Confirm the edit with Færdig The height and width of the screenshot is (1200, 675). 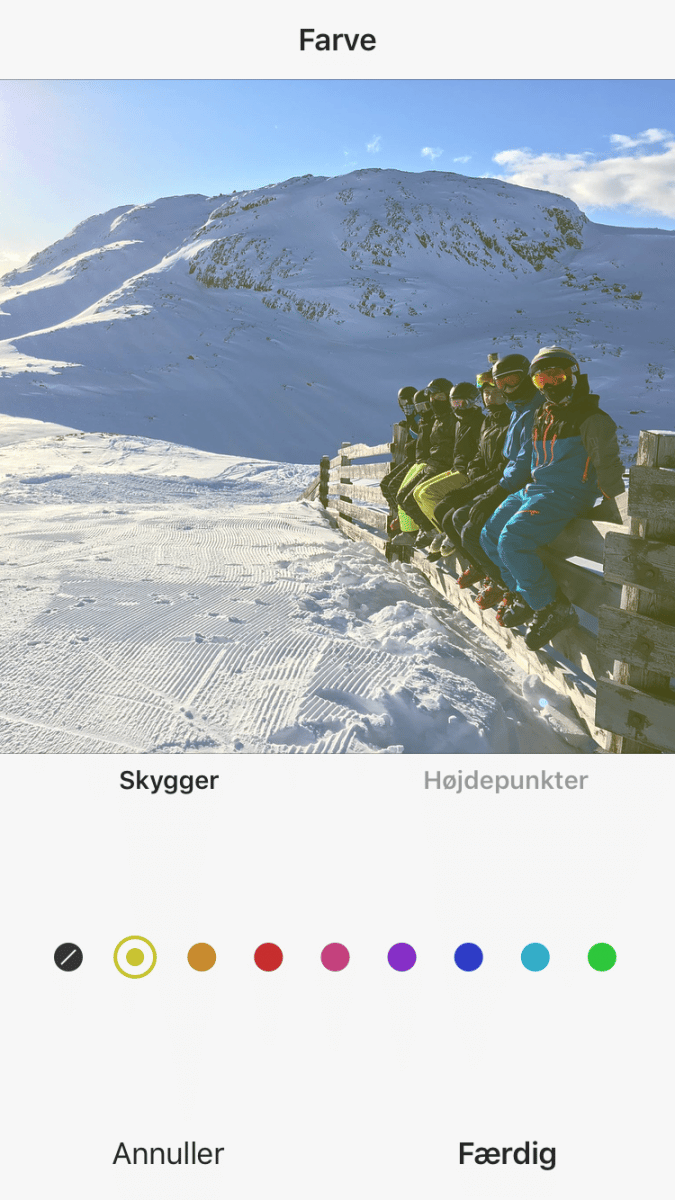pos(507,1153)
